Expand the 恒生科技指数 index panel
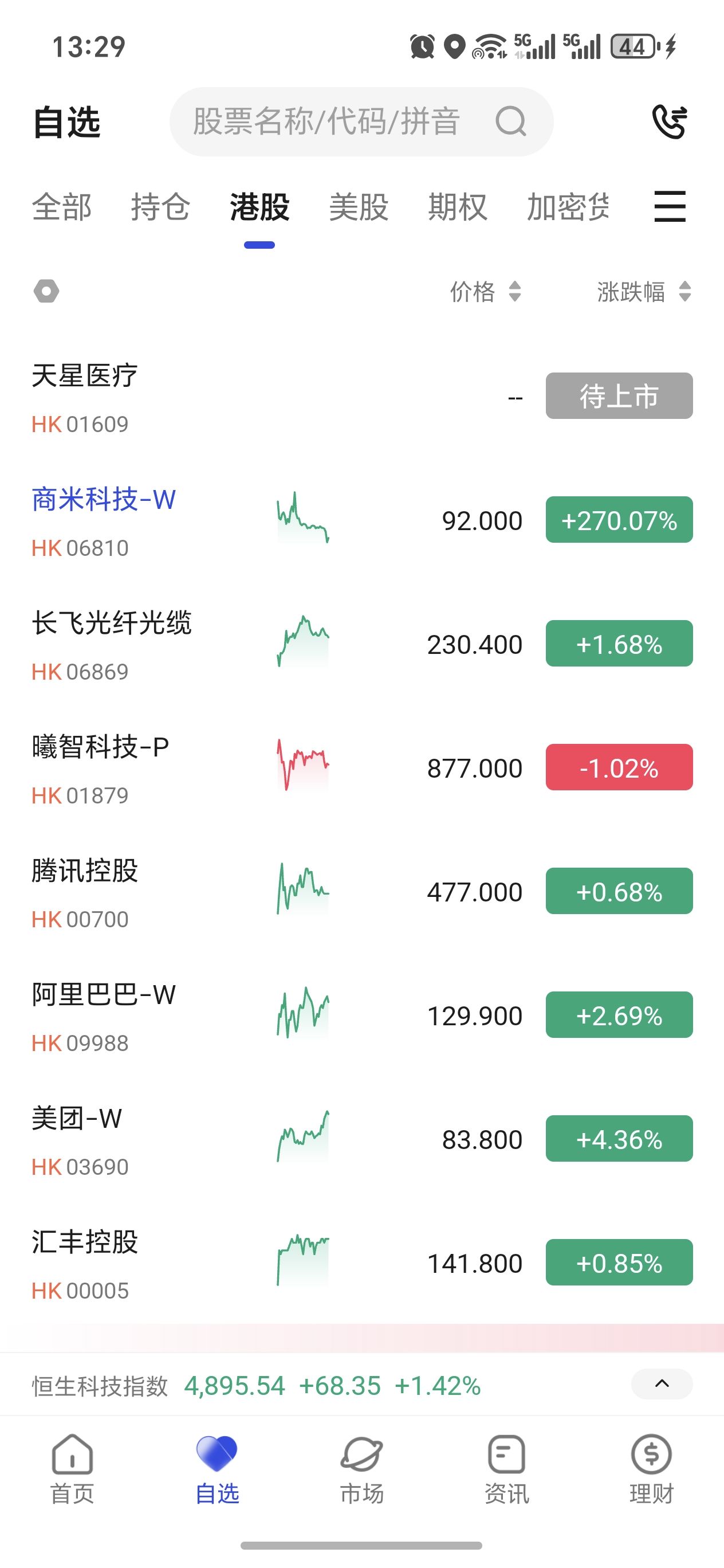Image resolution: width=724 pixels, height=1568 pixels. tap(662, 1384)
